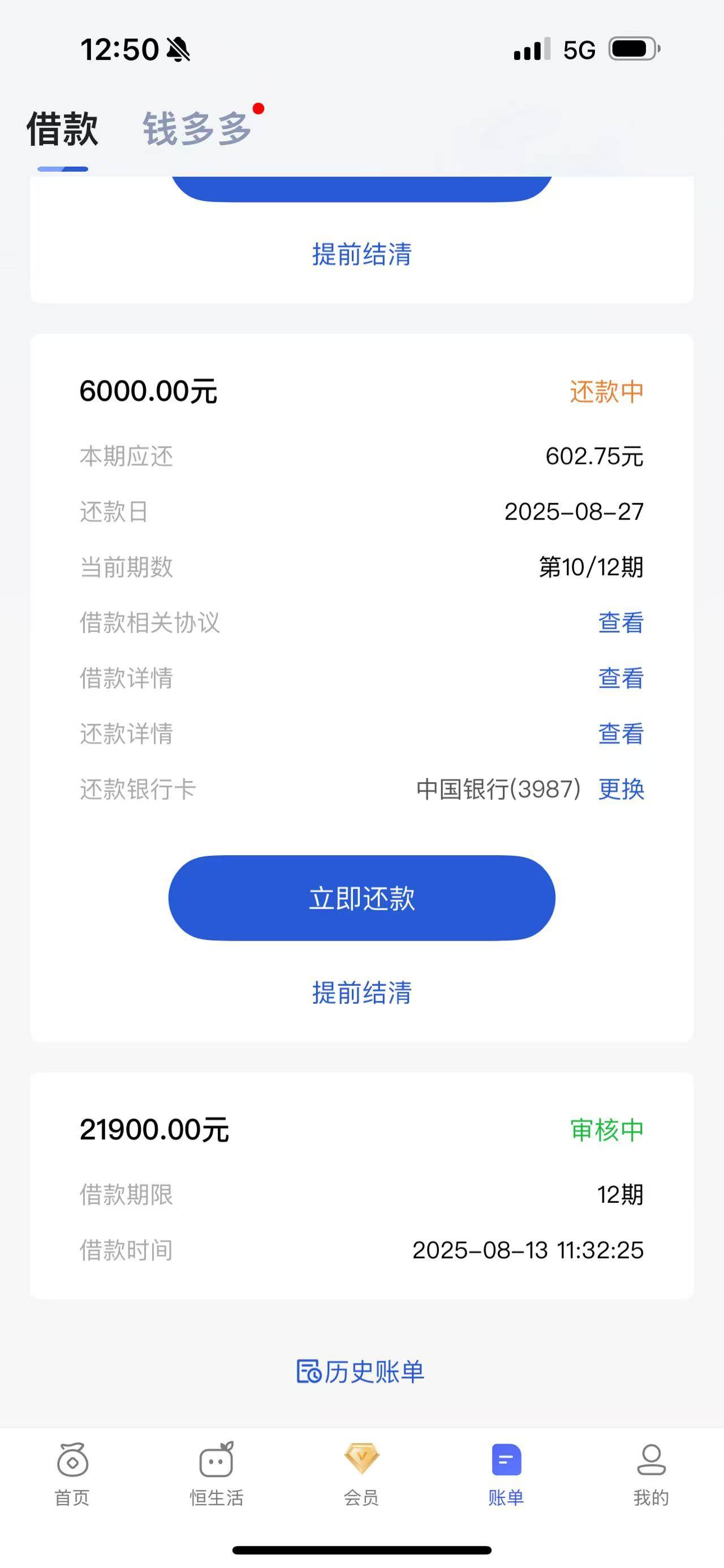
Task: Switch to the 钱多多 tab
Action: tap(197, 129)
